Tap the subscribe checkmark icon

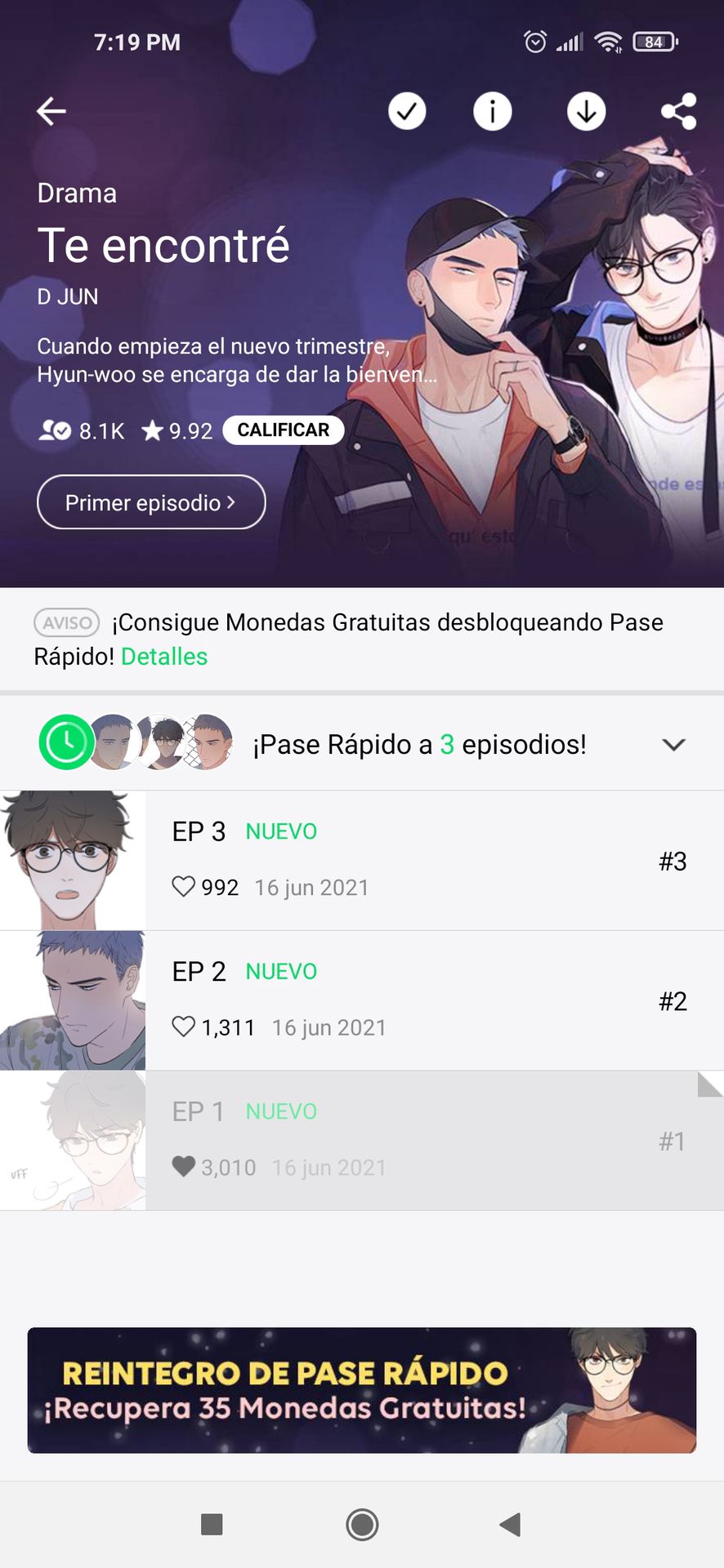tap(407, 111)
